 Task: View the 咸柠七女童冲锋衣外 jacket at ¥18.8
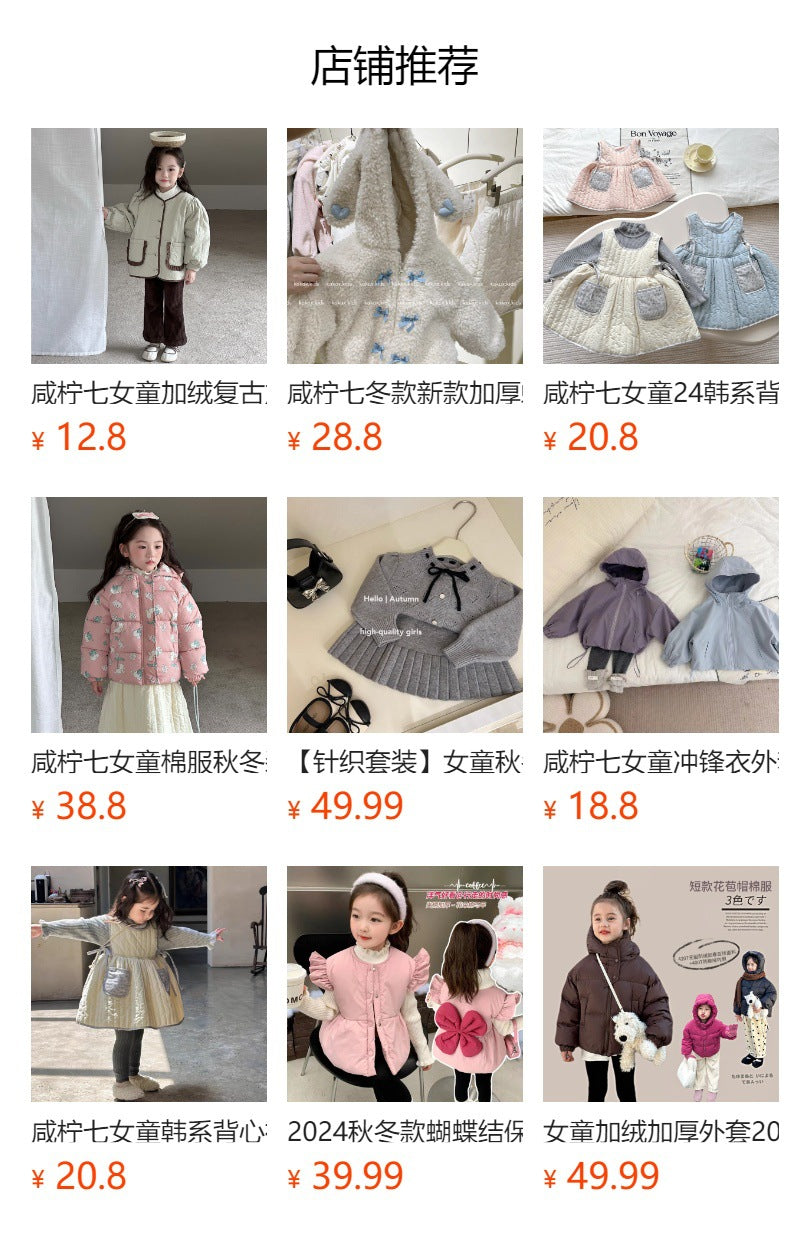(660, 615)
